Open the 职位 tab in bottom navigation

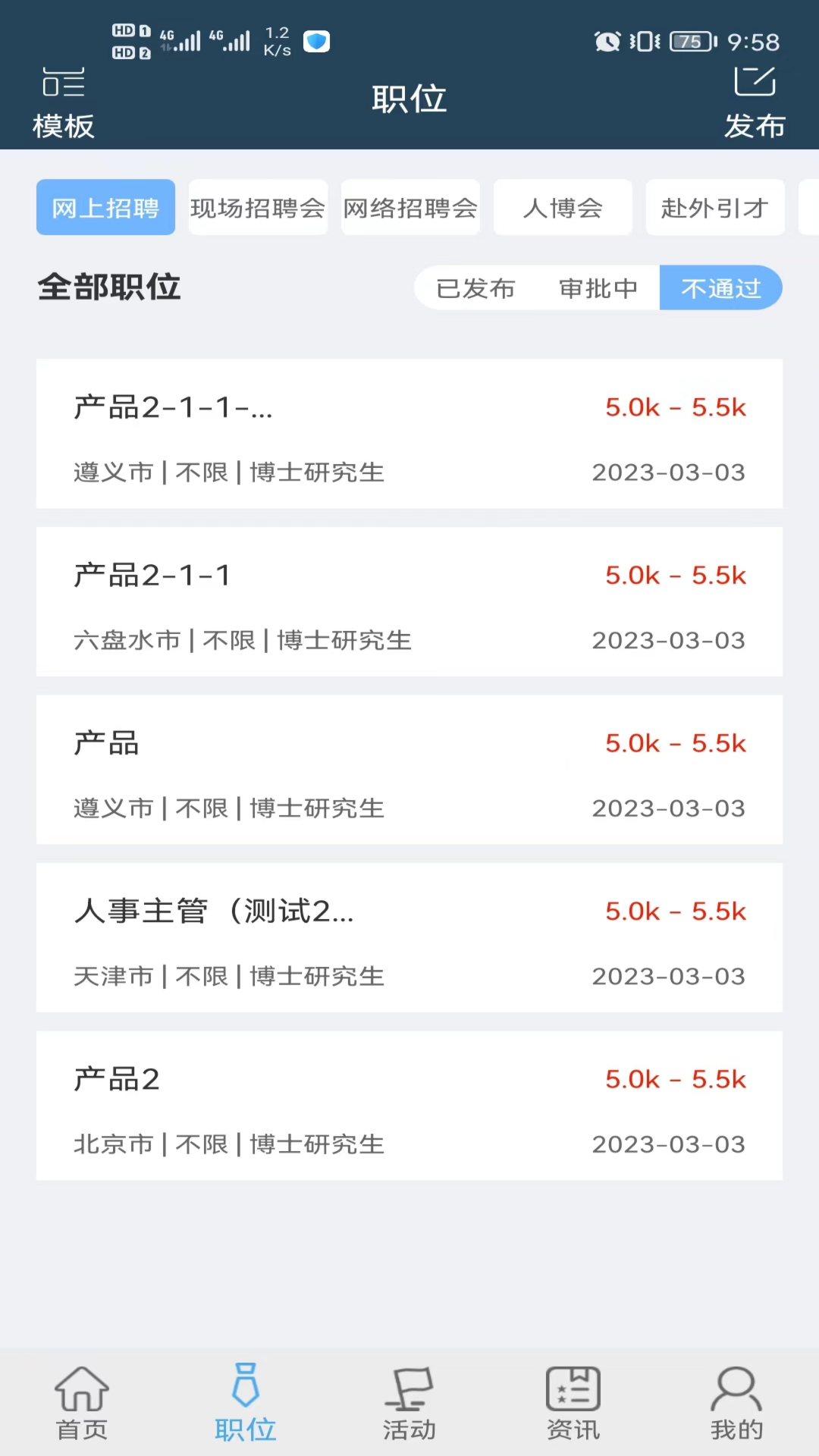pyautogui.click(x=246, y=1403)
